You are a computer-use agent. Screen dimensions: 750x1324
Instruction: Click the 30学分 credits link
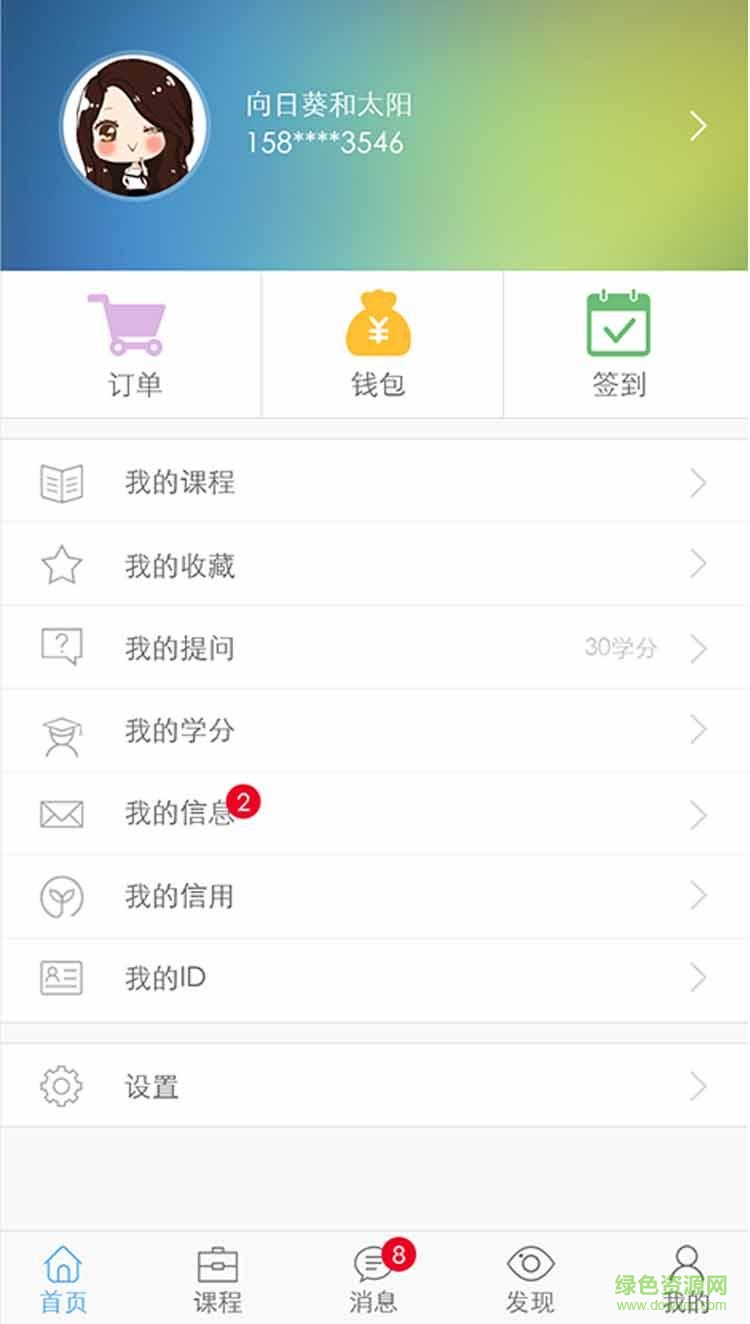click(619, 648)
